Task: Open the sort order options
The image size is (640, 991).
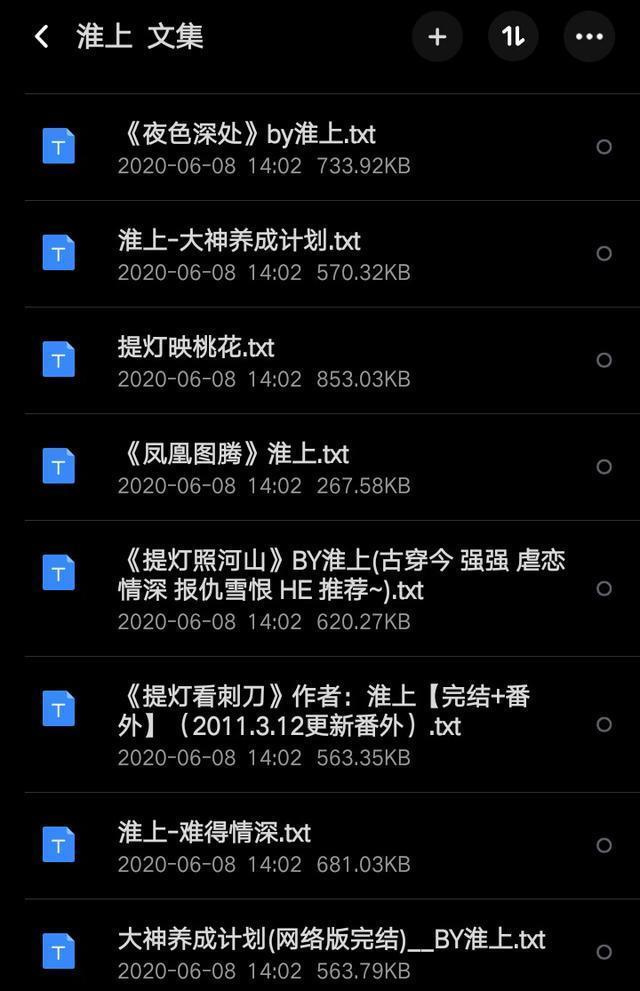Action: click(513, 37)
